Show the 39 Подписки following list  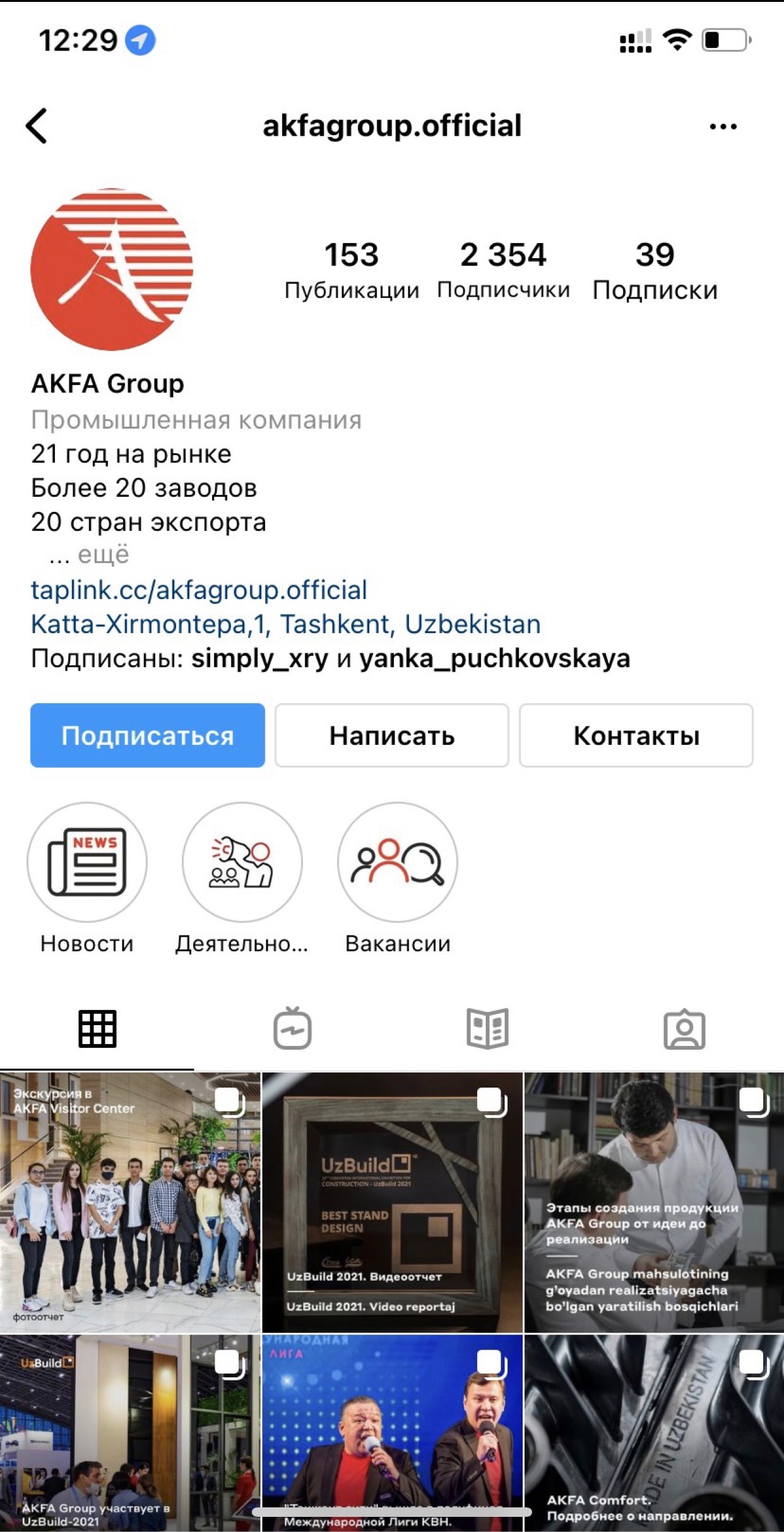coord(655,269)
